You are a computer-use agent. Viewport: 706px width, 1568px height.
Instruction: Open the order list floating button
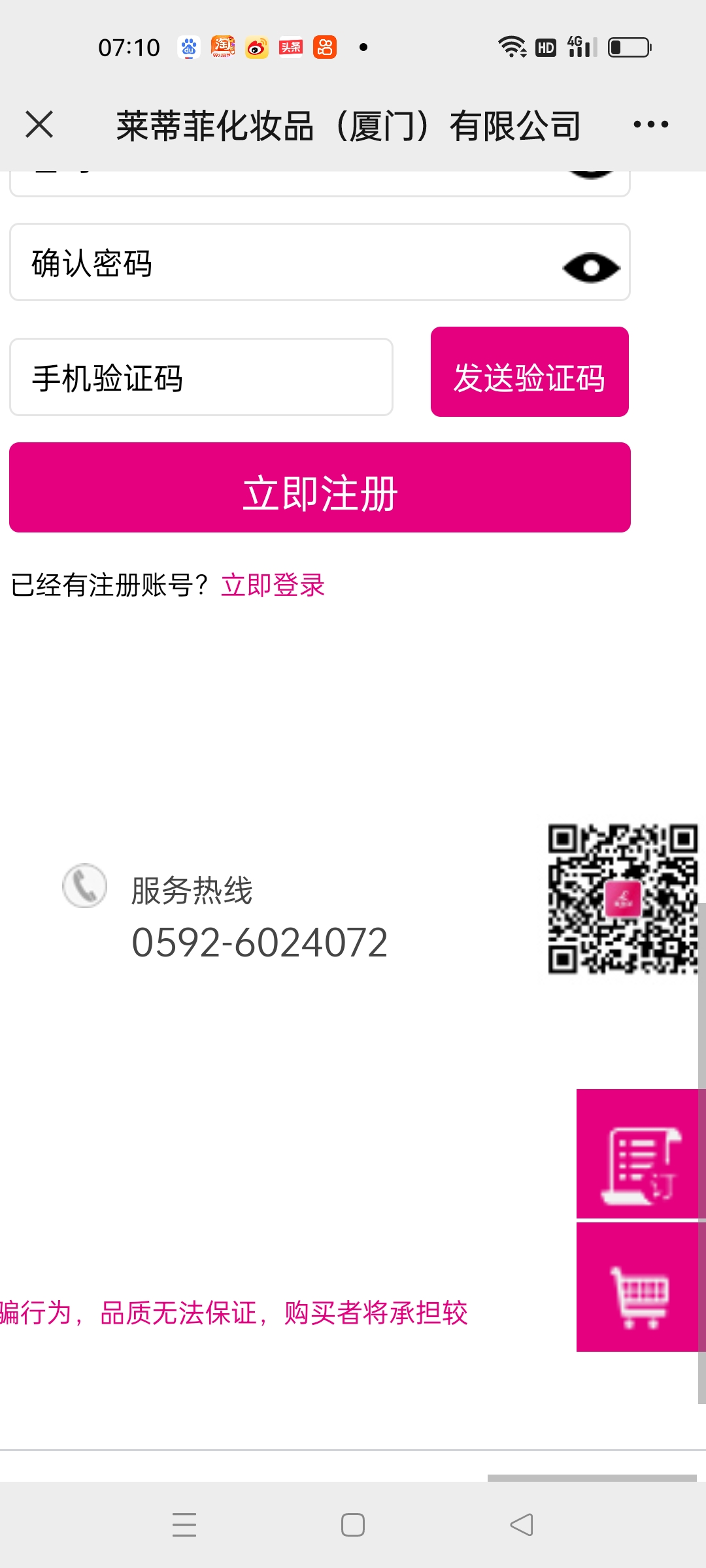pos(637,1154)
